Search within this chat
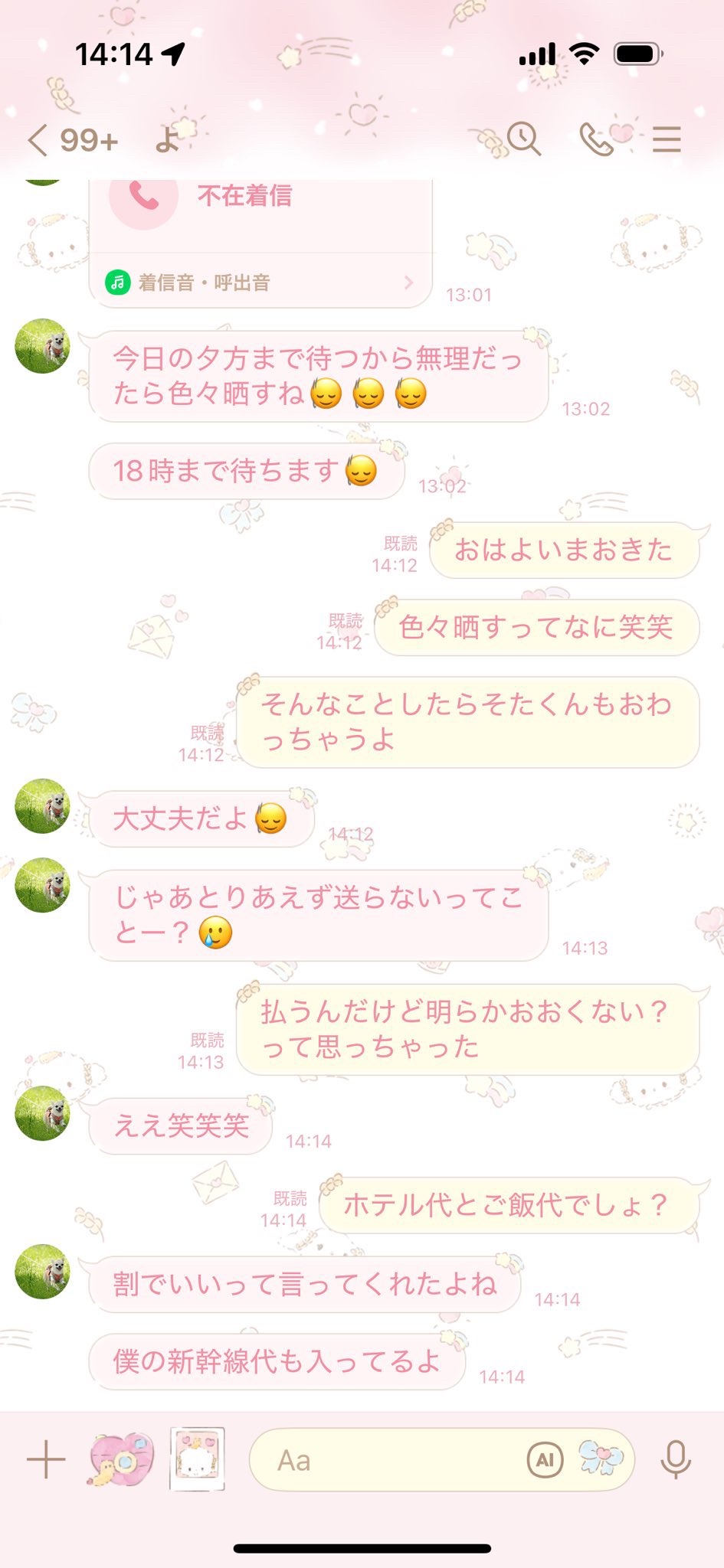The width and height of the screenshot is (724, 1568). coord(524,139)
